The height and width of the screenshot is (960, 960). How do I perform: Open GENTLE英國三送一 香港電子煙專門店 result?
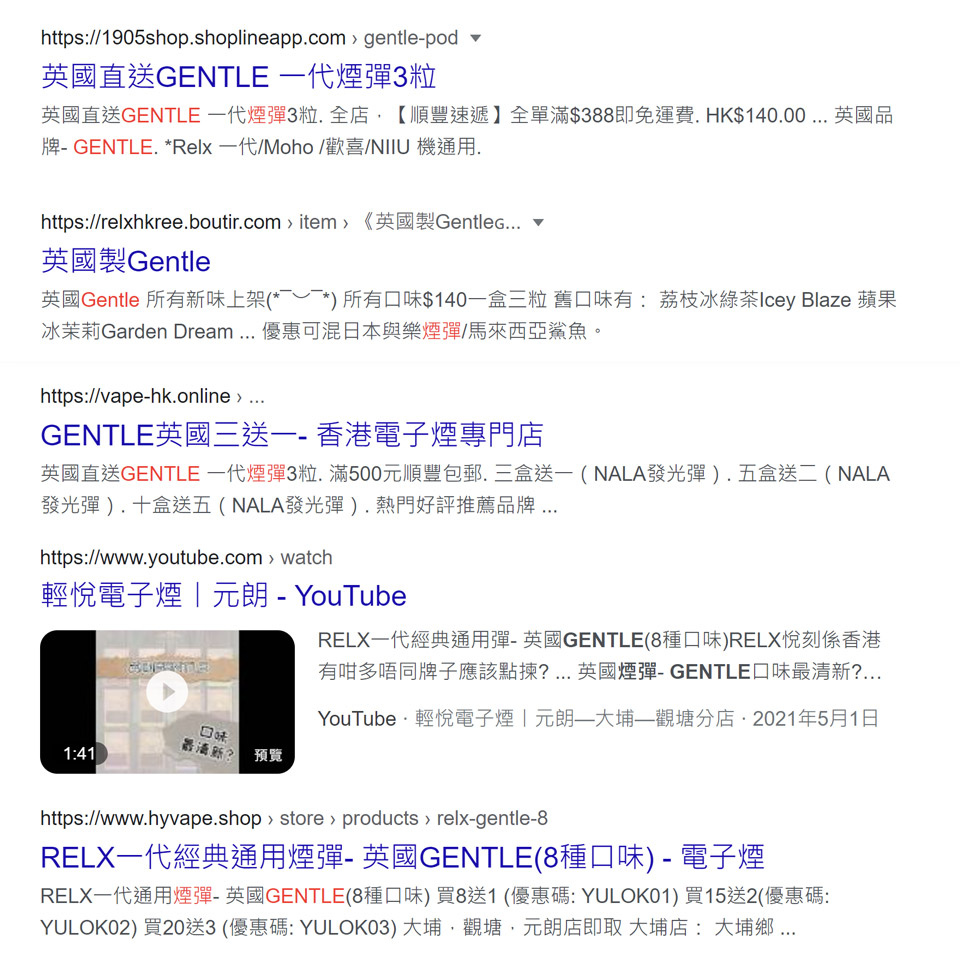click(x=291, y=435)
